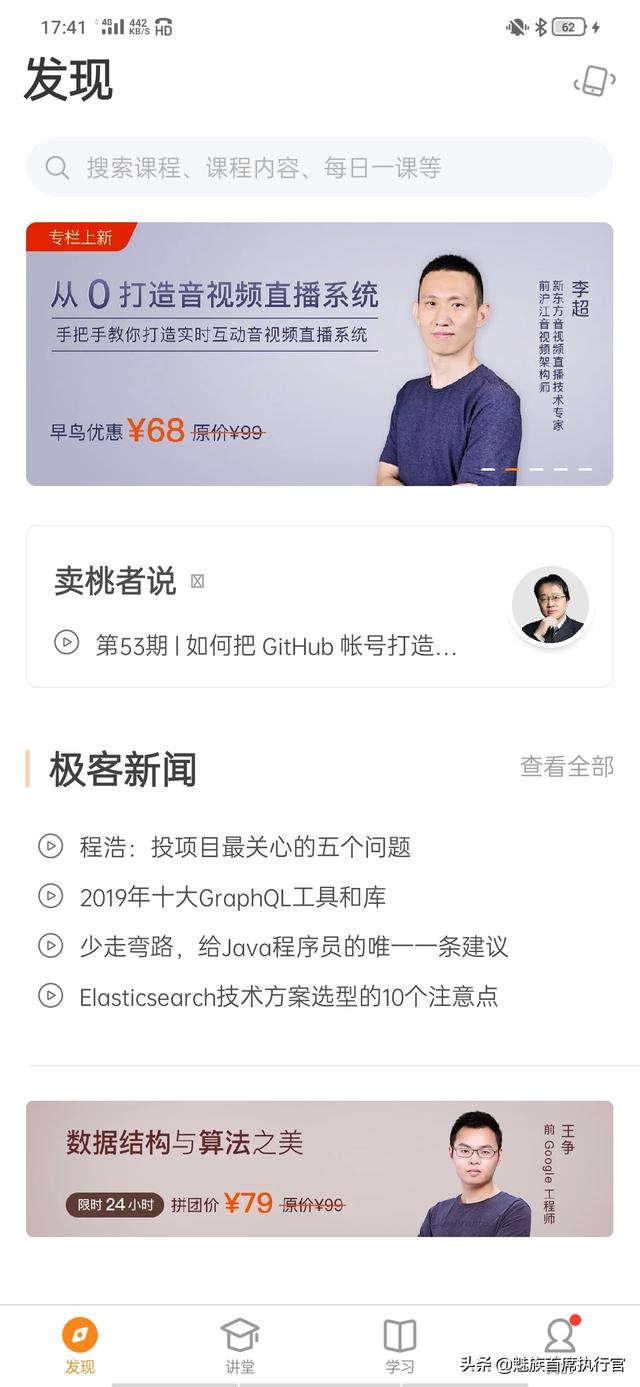Open the 数据结构与算法之美 course banner
Viewport: 640px width, 1387px height.
click(319, 1169)
